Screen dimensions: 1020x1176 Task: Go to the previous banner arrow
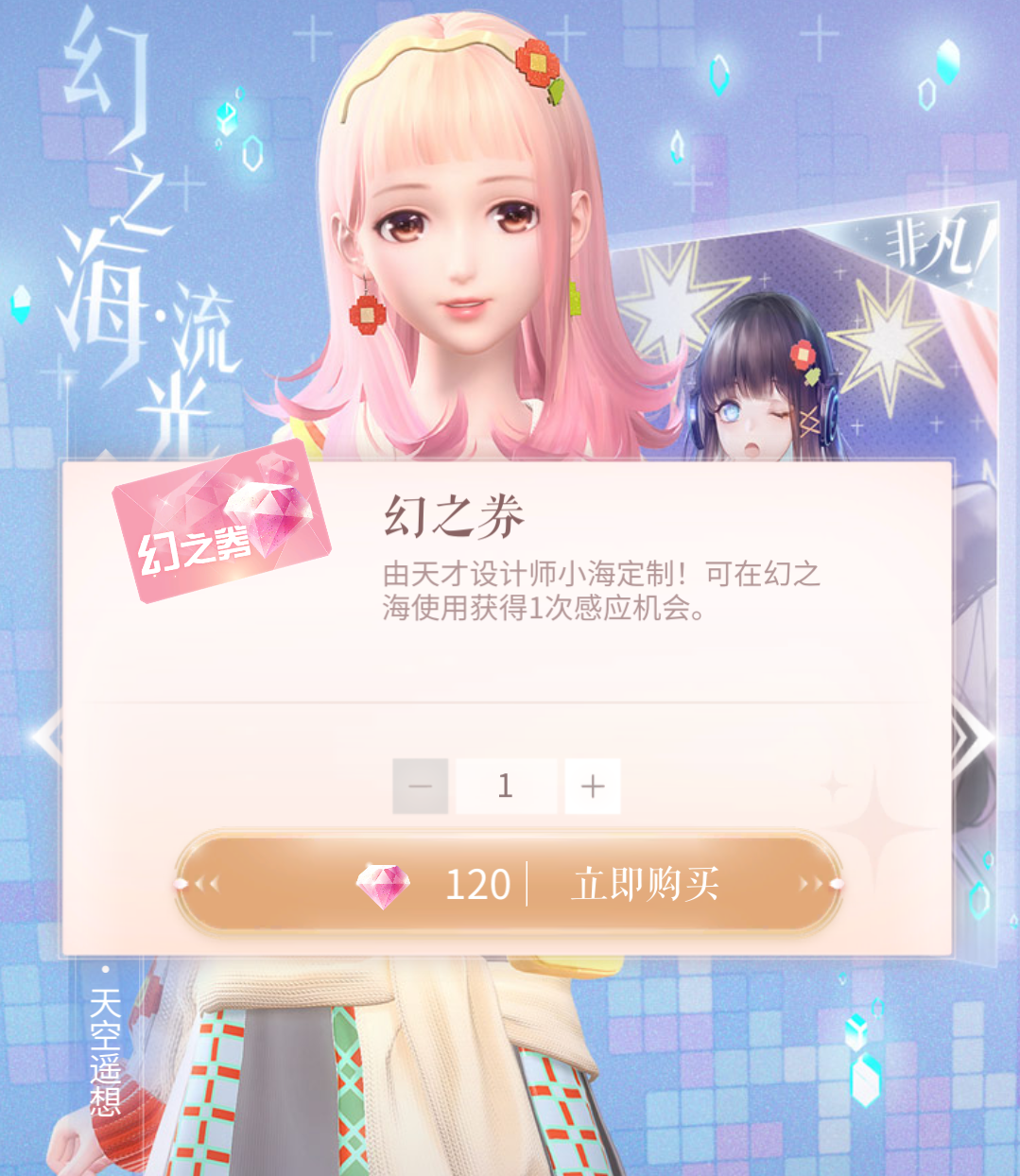tap(45, 737)
